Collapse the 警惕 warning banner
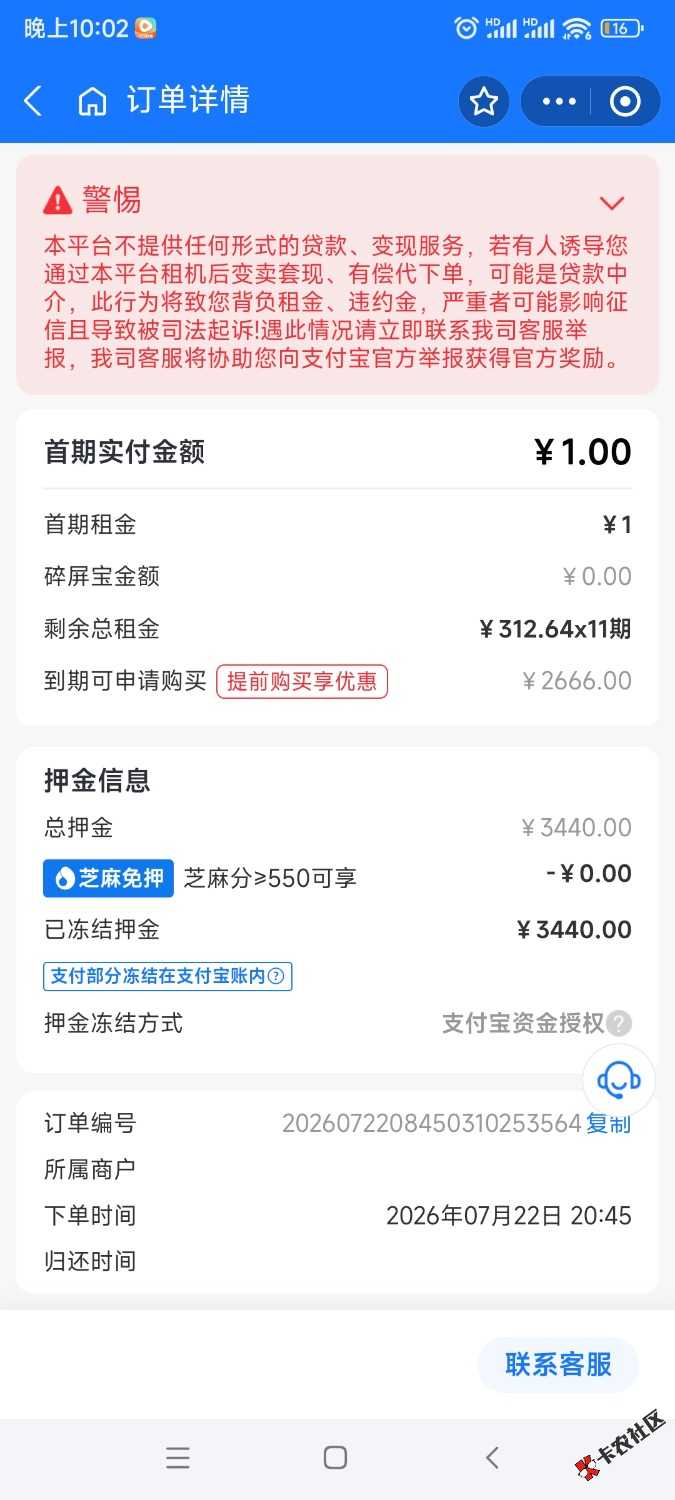The image size is (675, 1500). pos(612,203)
